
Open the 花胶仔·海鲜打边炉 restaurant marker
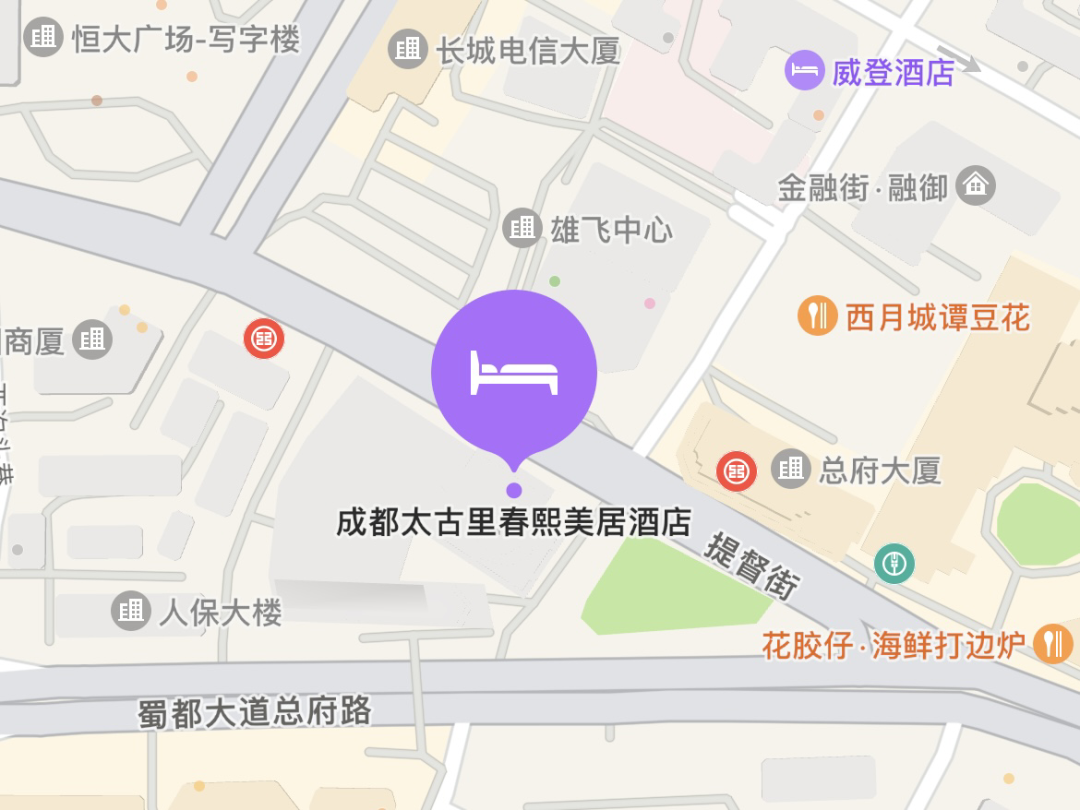coord(1052,642)
